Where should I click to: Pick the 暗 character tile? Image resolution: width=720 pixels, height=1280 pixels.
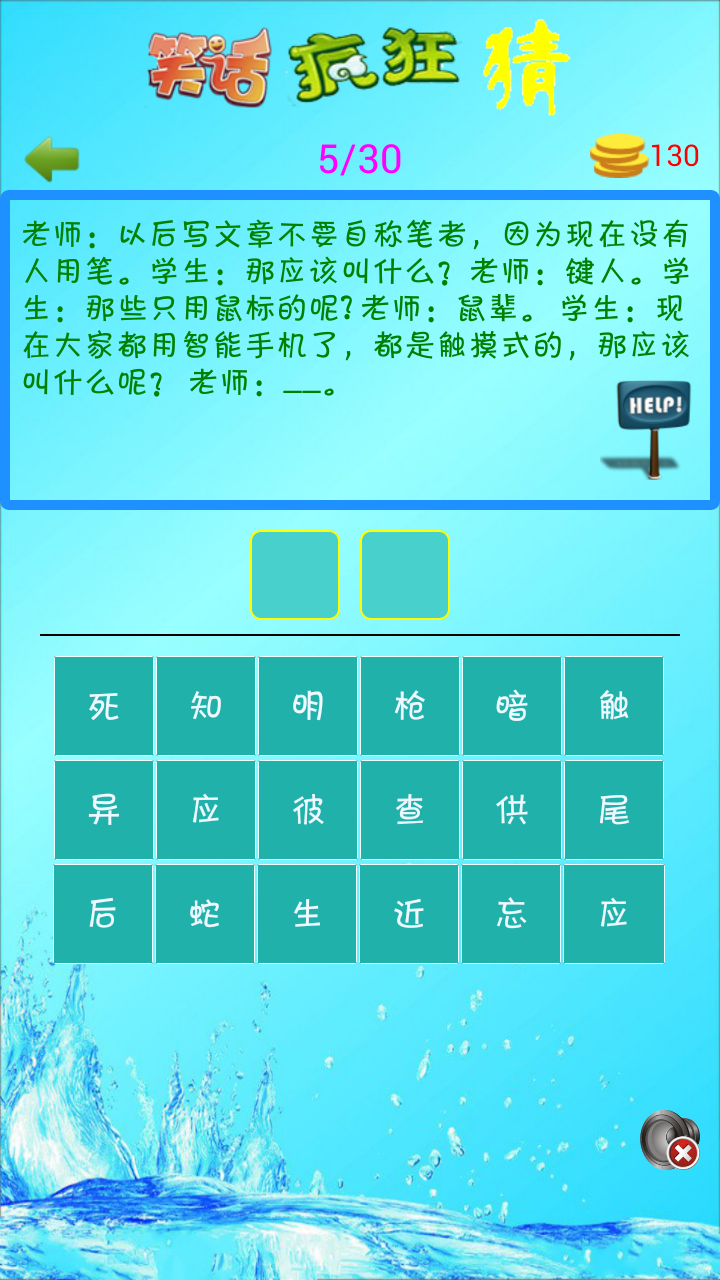tap(512, 706)
